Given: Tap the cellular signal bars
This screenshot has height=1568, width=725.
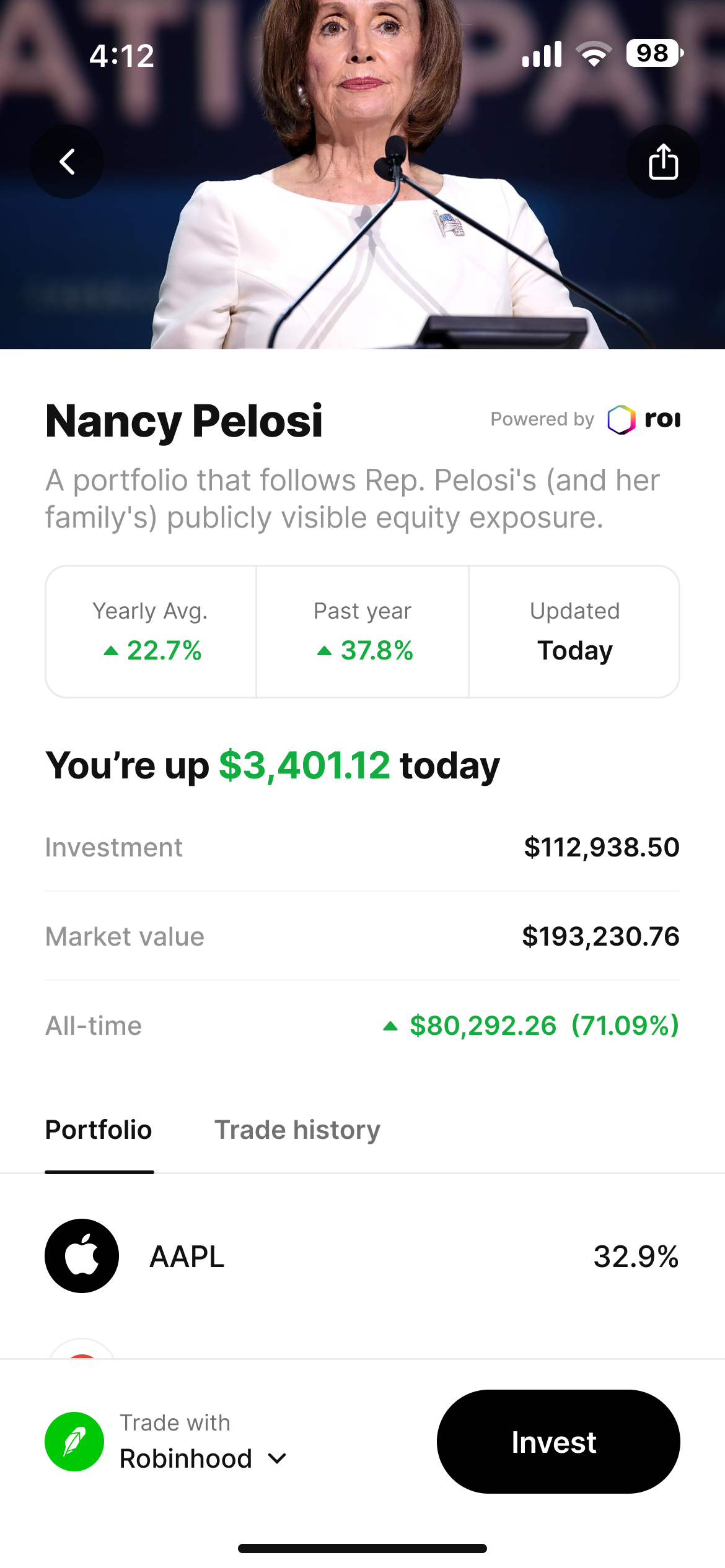Looking at the screenshot, I should 542,55.
